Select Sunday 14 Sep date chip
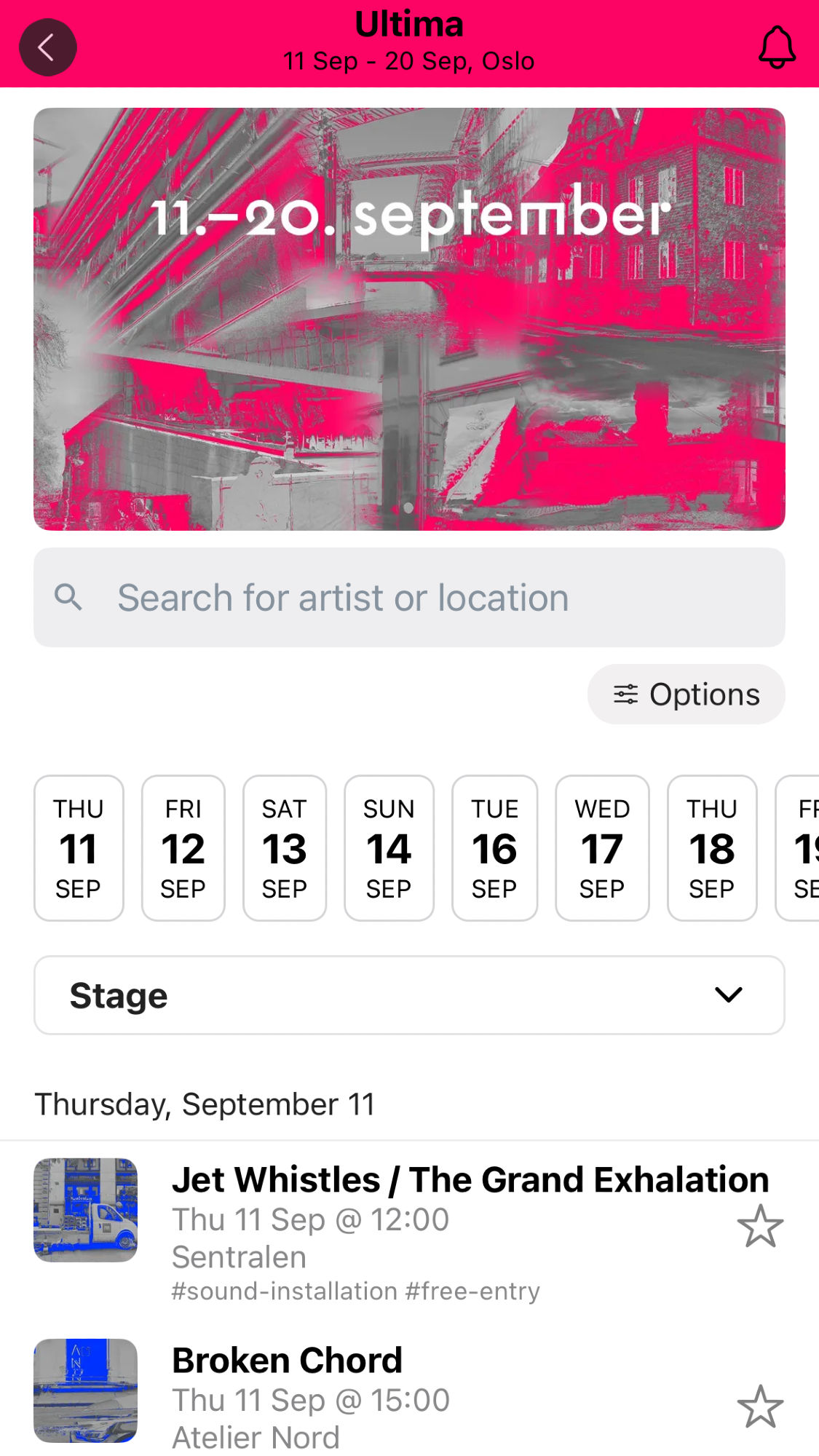 tap(389, 848)
